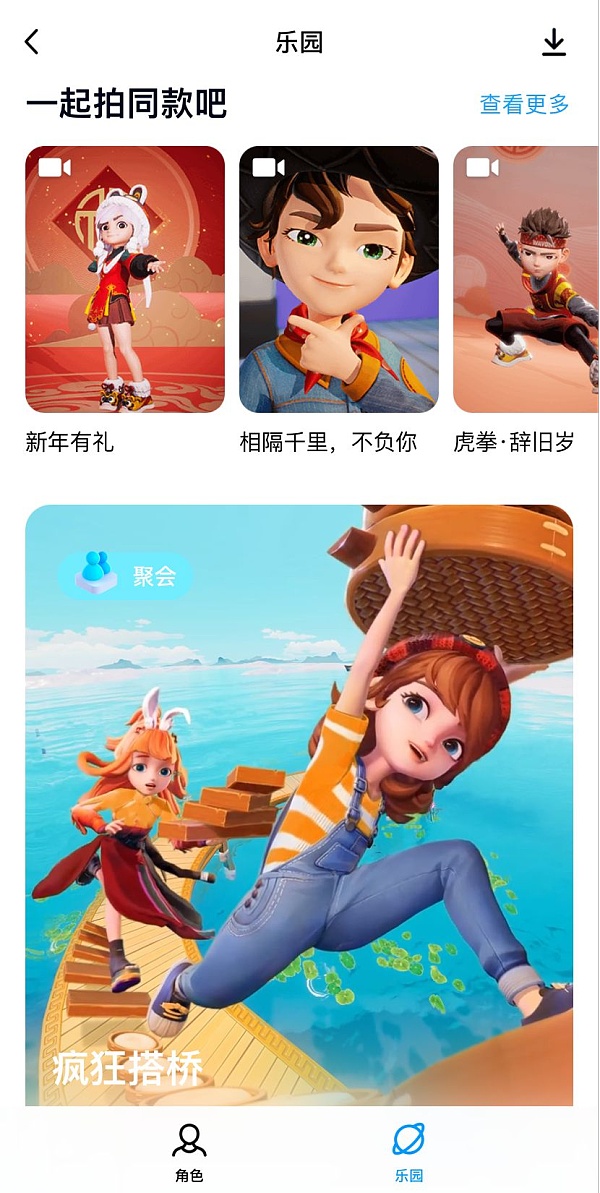Select the 乐园 tab
Image resolution: width=600 pixels, height=1193 pixels.
pyautogui.click(x=408, y=1150)
